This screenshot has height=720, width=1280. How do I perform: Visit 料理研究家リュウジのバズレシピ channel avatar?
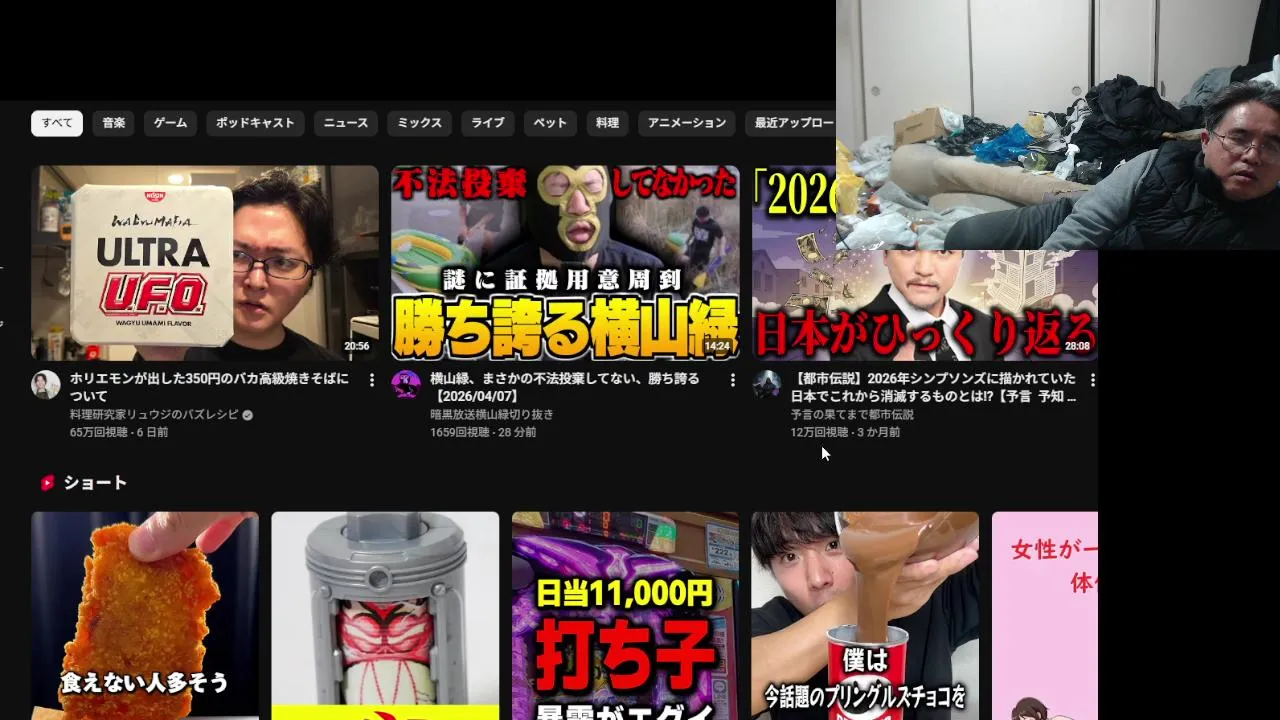pos(46,385)
